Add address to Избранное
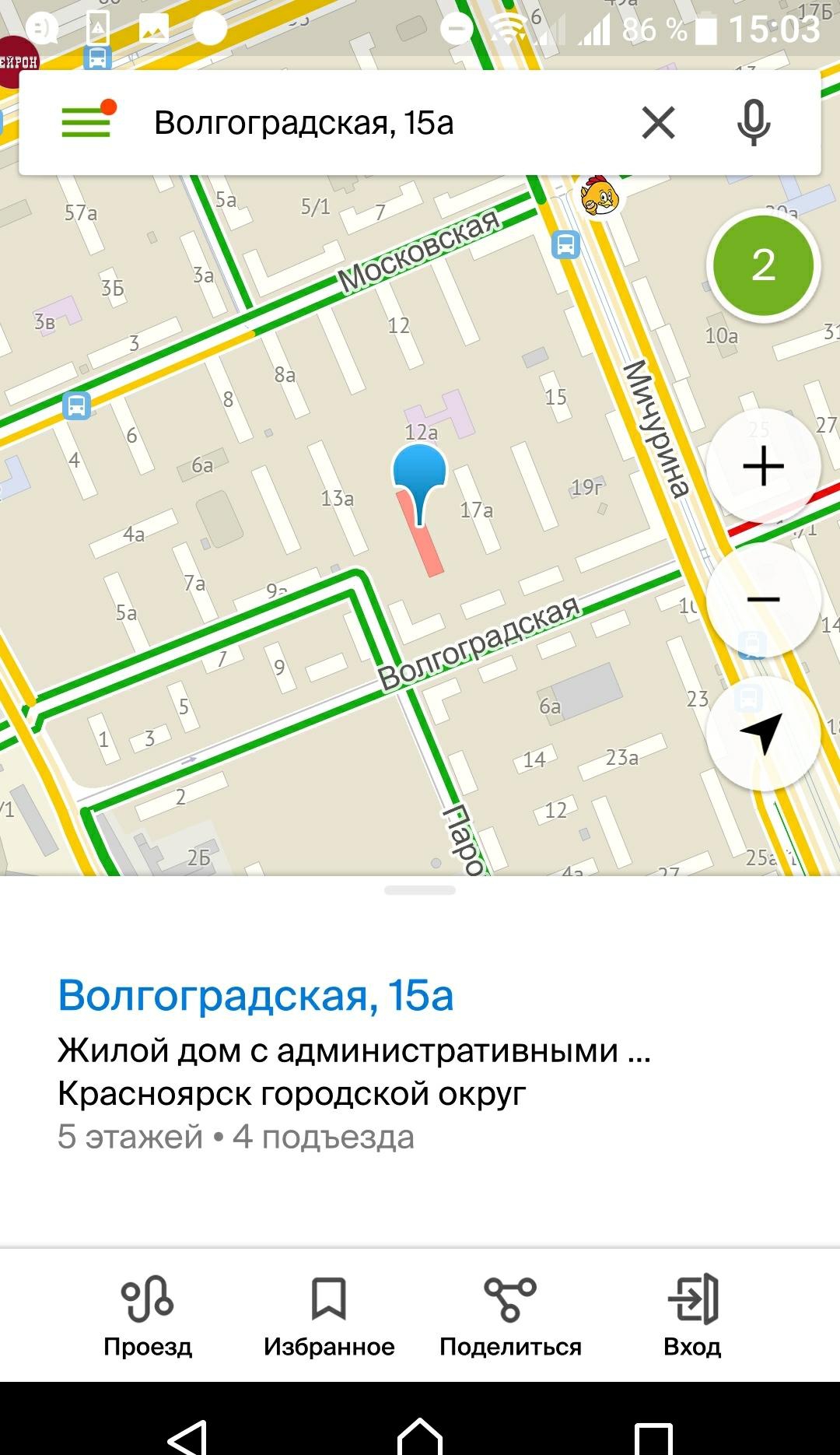The image size is (840, 1455). tap(329, 1317)
